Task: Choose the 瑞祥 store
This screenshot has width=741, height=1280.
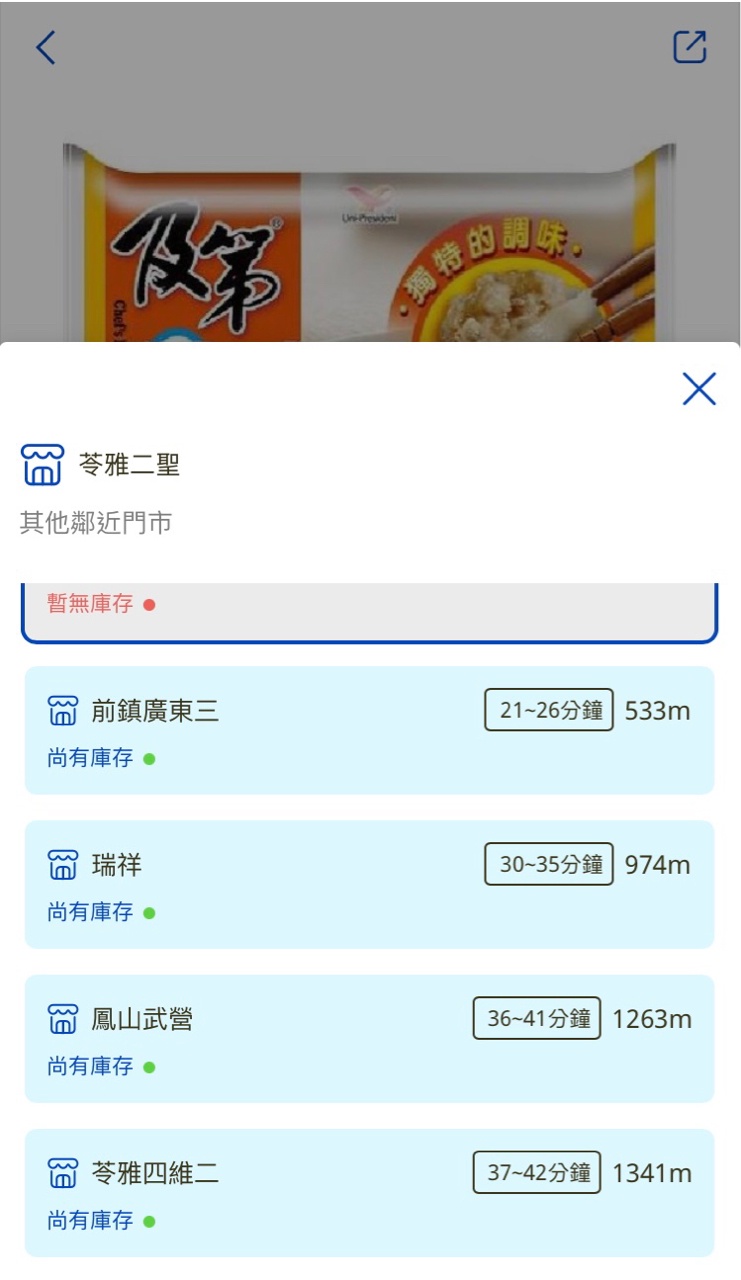Action: click(369, 884)
